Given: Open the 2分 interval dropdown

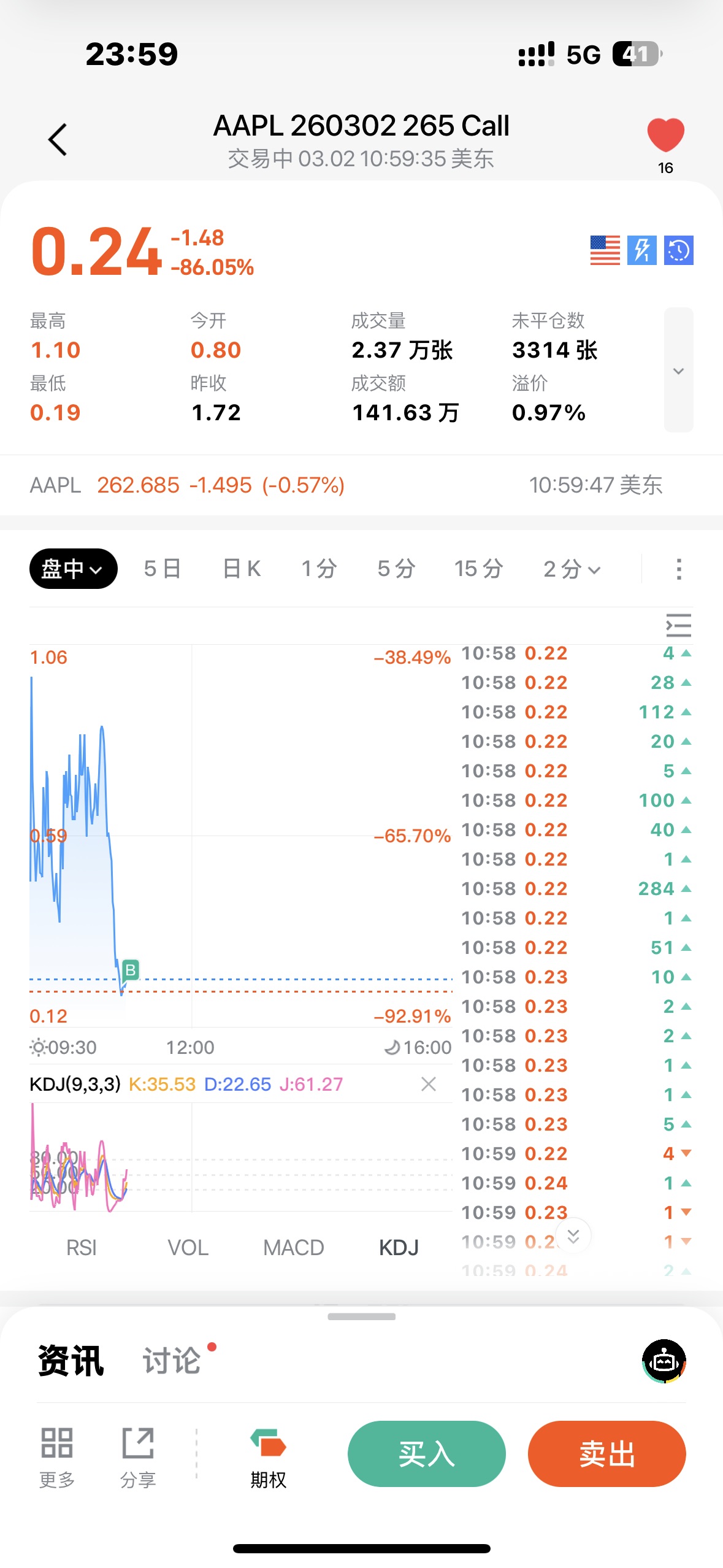Looking at the screenshot, I should 572,569.
